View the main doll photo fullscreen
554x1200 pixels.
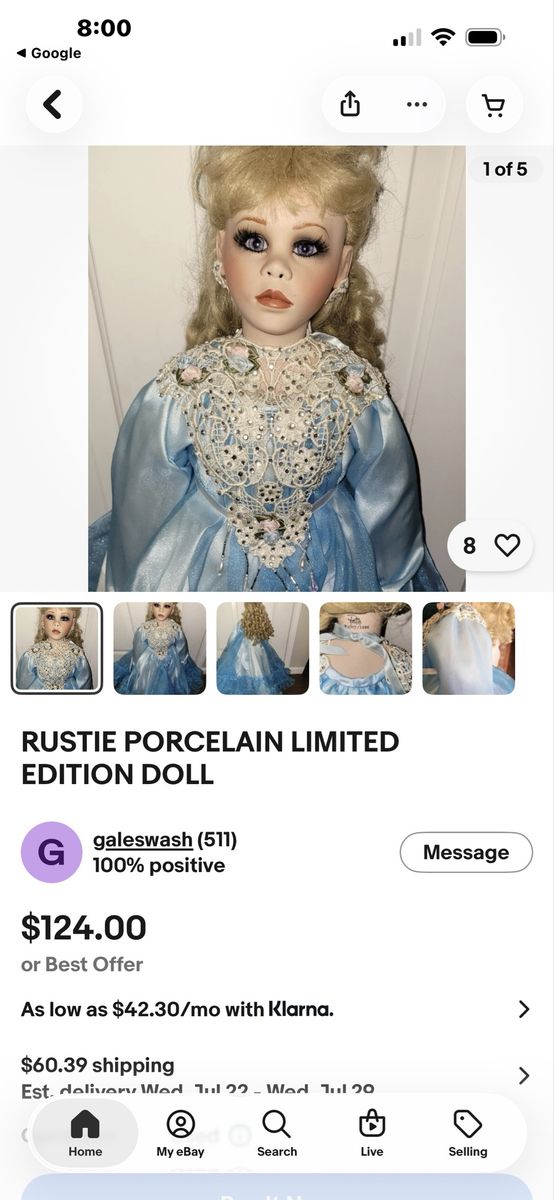point(277,369)
